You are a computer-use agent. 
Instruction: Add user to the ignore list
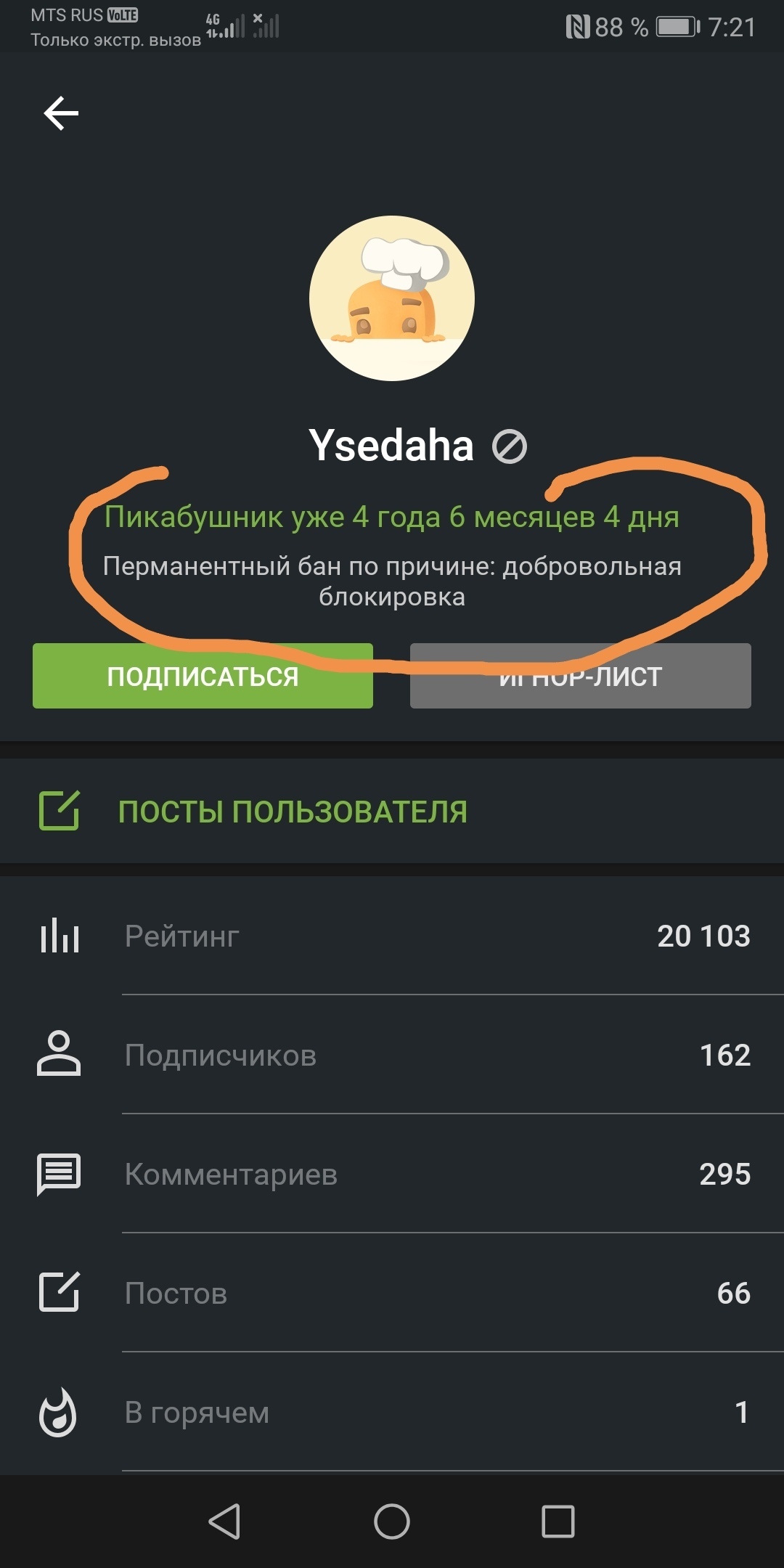pyautogui.click(x=580, y=676)
